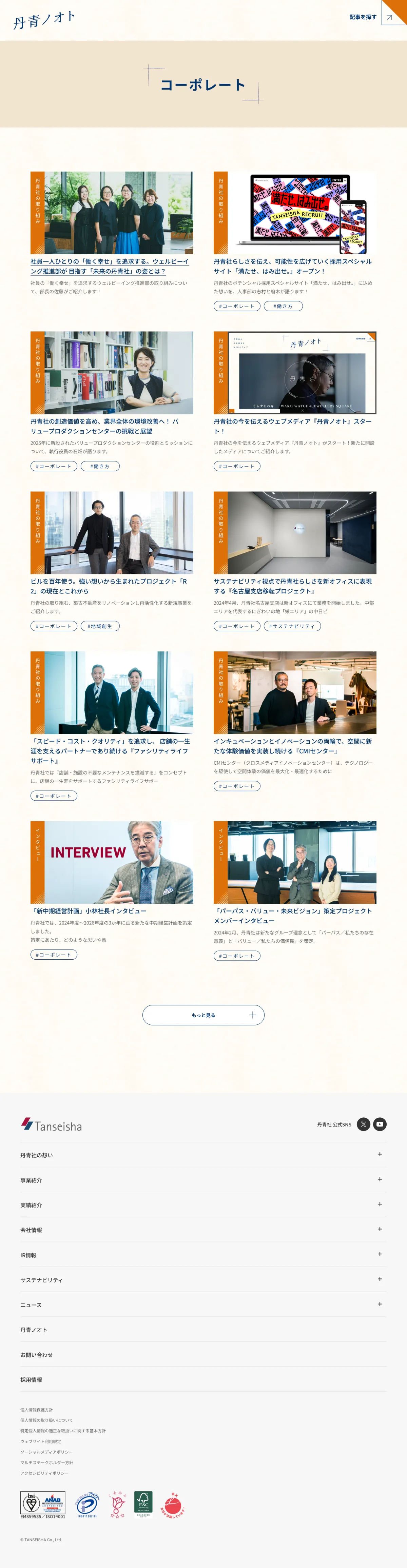Open the ファシリティライフサポート article

point(110,750)
